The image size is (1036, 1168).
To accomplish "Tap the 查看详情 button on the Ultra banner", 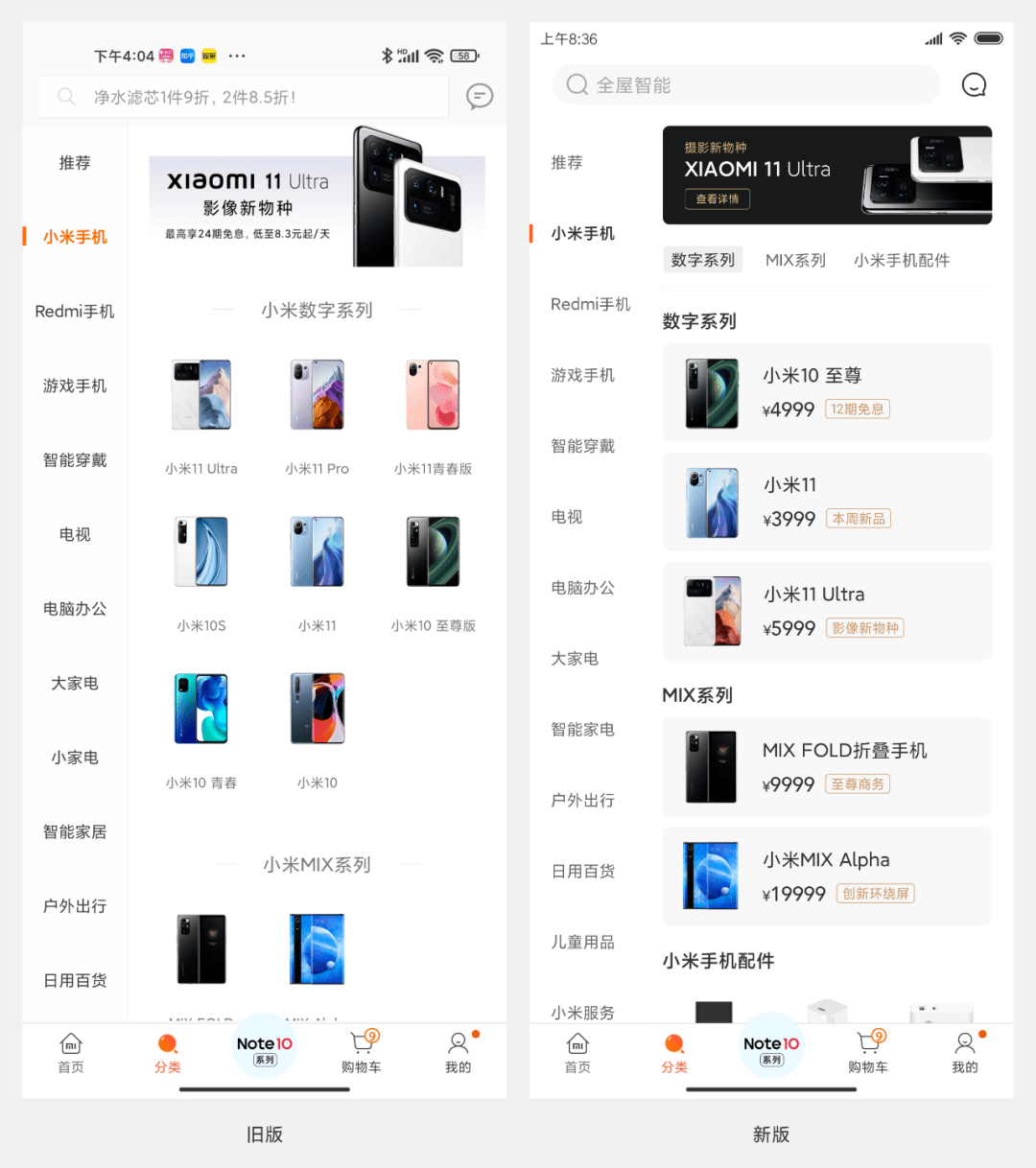I will (717, 199).
